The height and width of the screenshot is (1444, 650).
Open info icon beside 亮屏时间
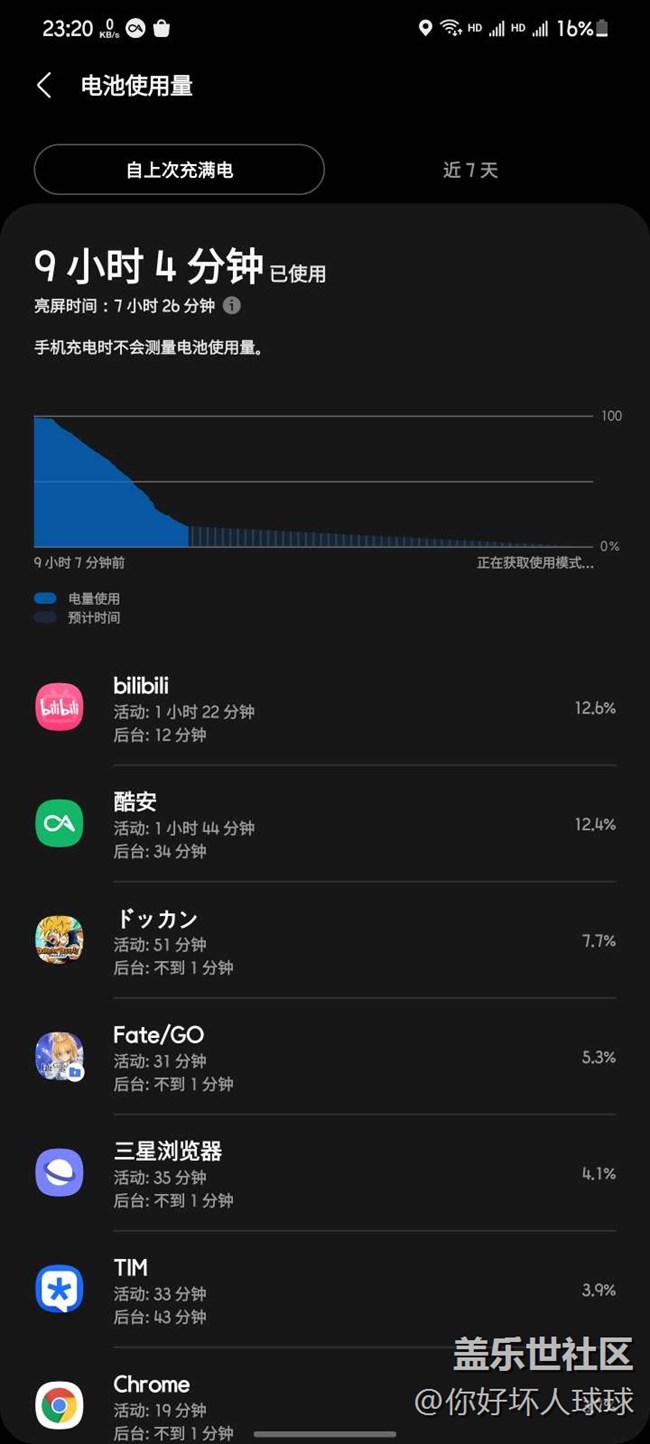tap(231, 305)
